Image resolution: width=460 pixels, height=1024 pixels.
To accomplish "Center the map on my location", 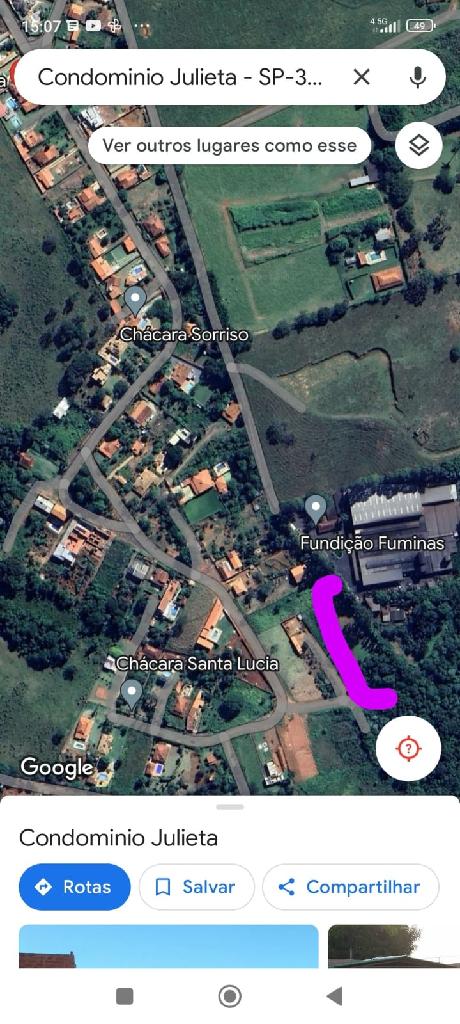I will click(x=409, y=748).
